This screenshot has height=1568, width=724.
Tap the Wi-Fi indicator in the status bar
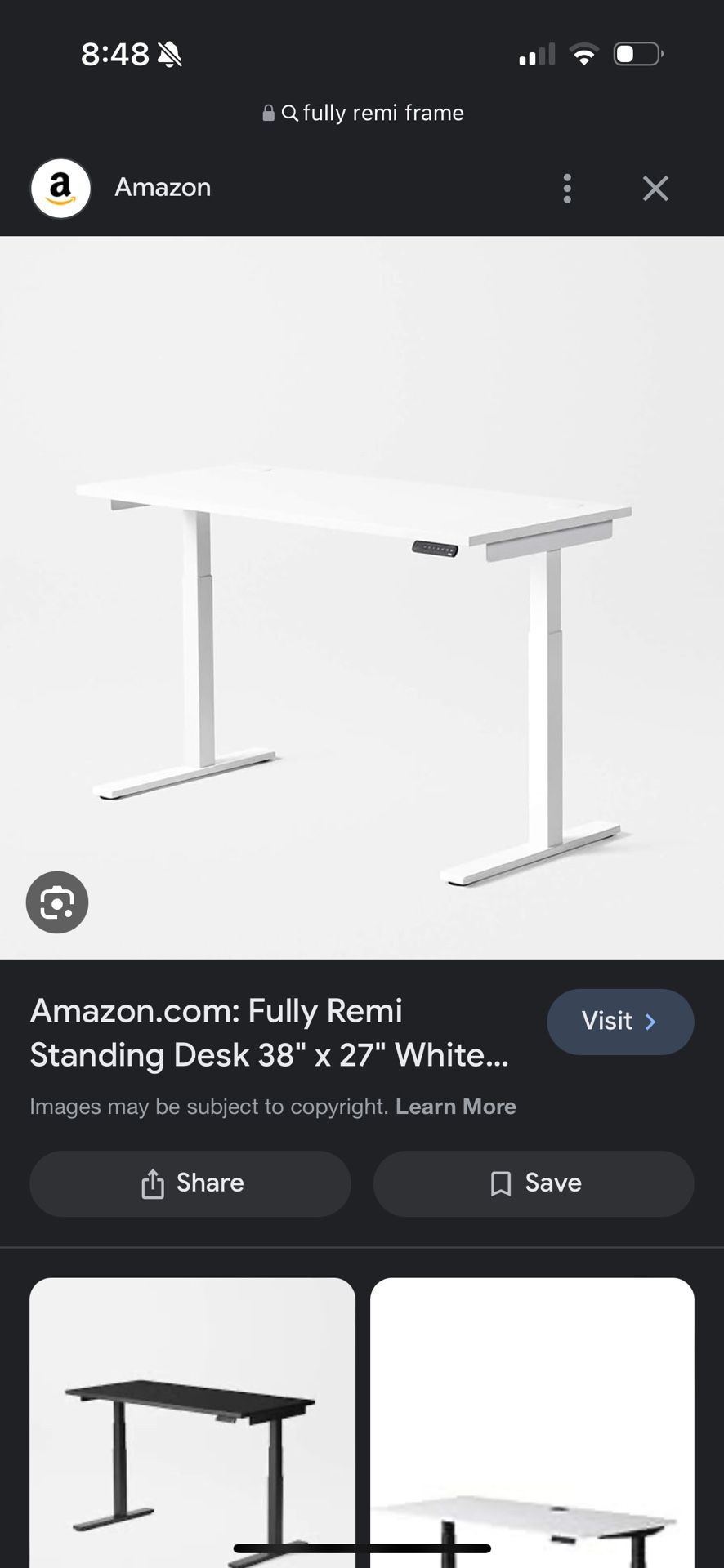[583, 52]
